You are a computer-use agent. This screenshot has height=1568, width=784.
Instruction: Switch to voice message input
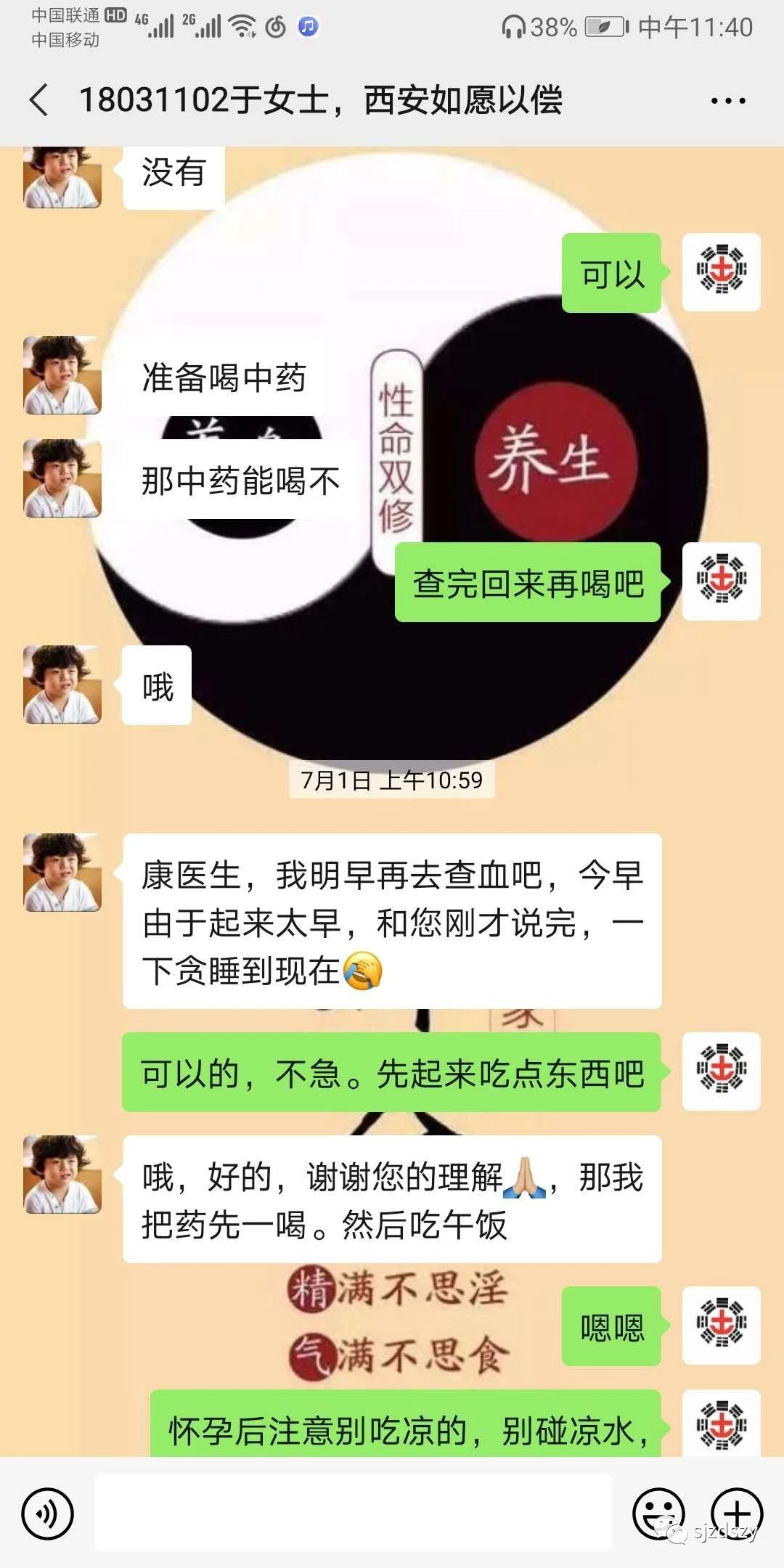pos(48,1514)
